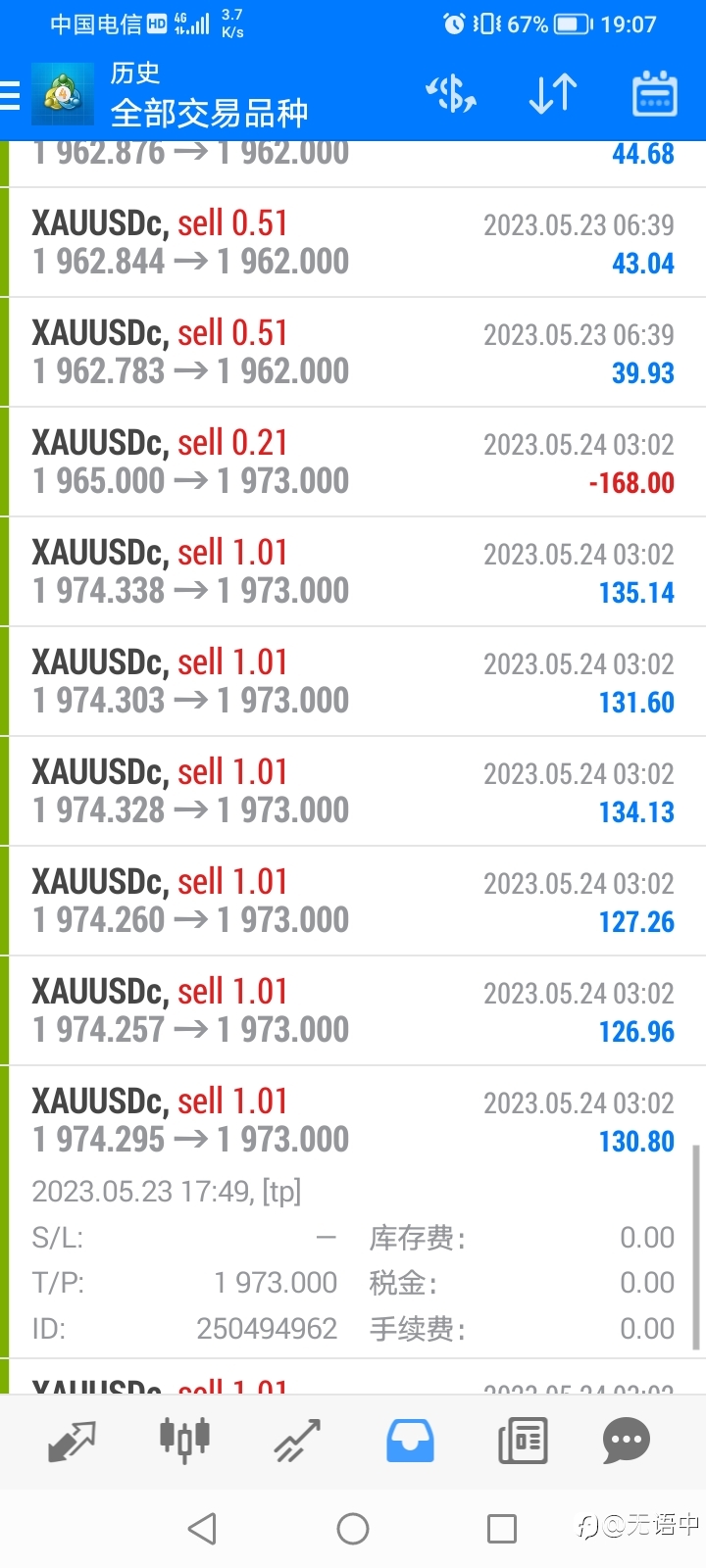Viewport: 706px width, 1568px height.
Task: Open the hamburger drawer menu
Action: tap(10, 95)
